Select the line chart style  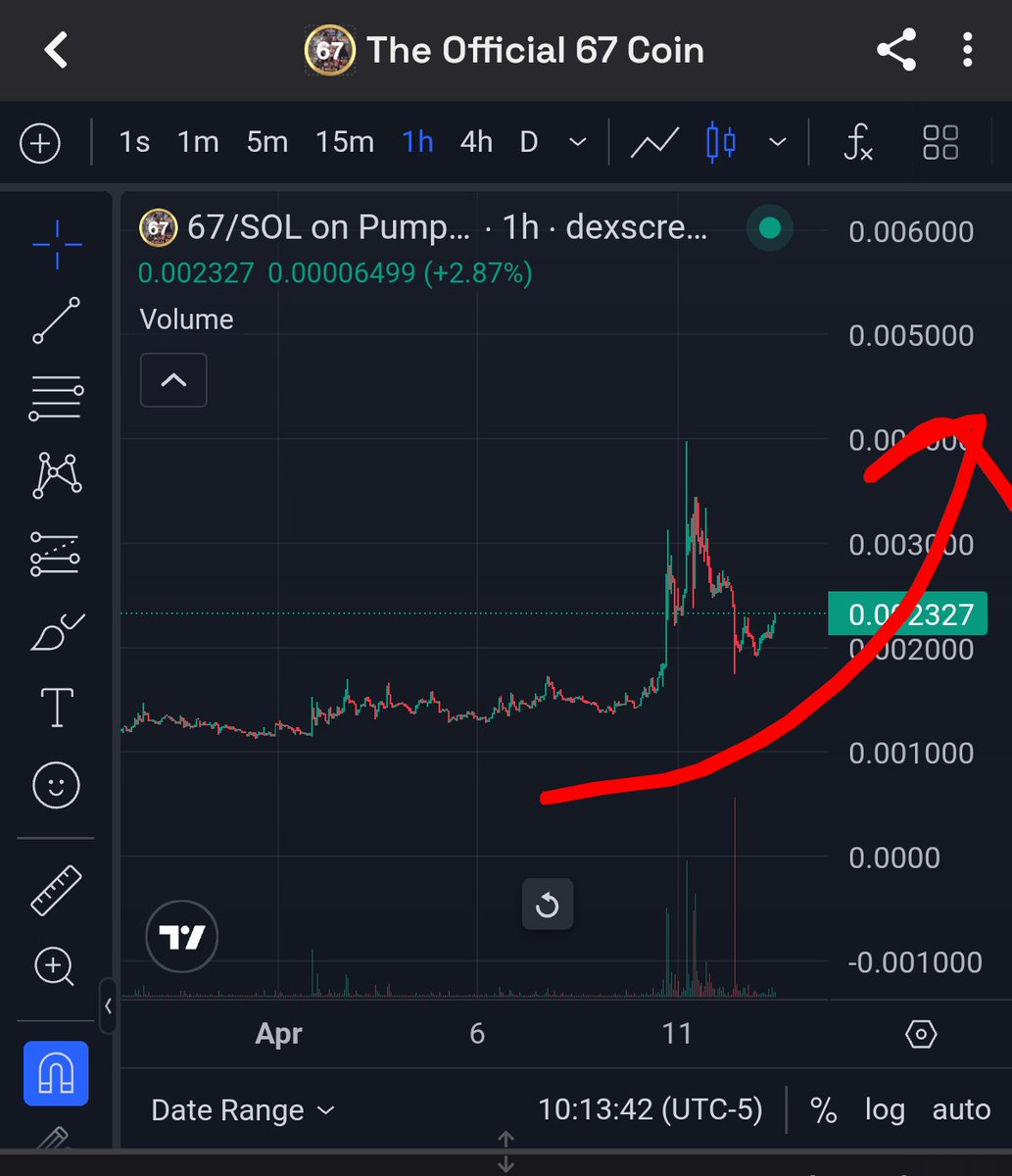(654, 143)
